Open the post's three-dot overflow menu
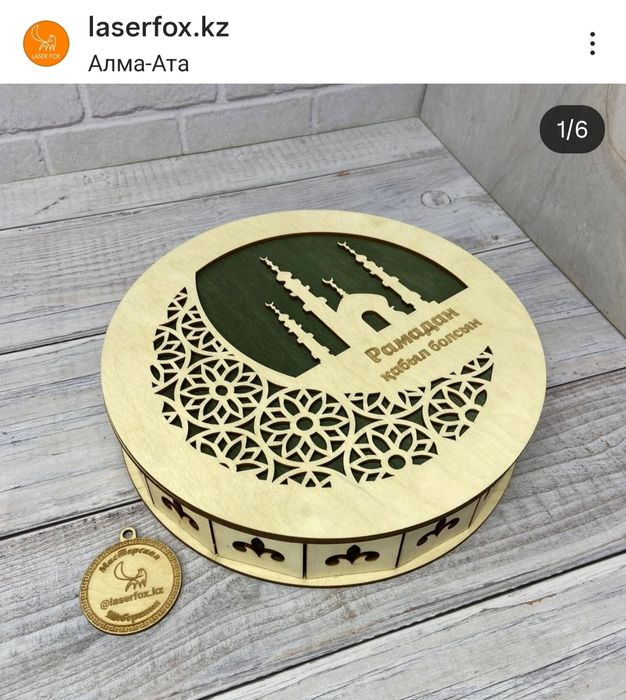Viewport: 626px width, 700px height. pos(592,43)
